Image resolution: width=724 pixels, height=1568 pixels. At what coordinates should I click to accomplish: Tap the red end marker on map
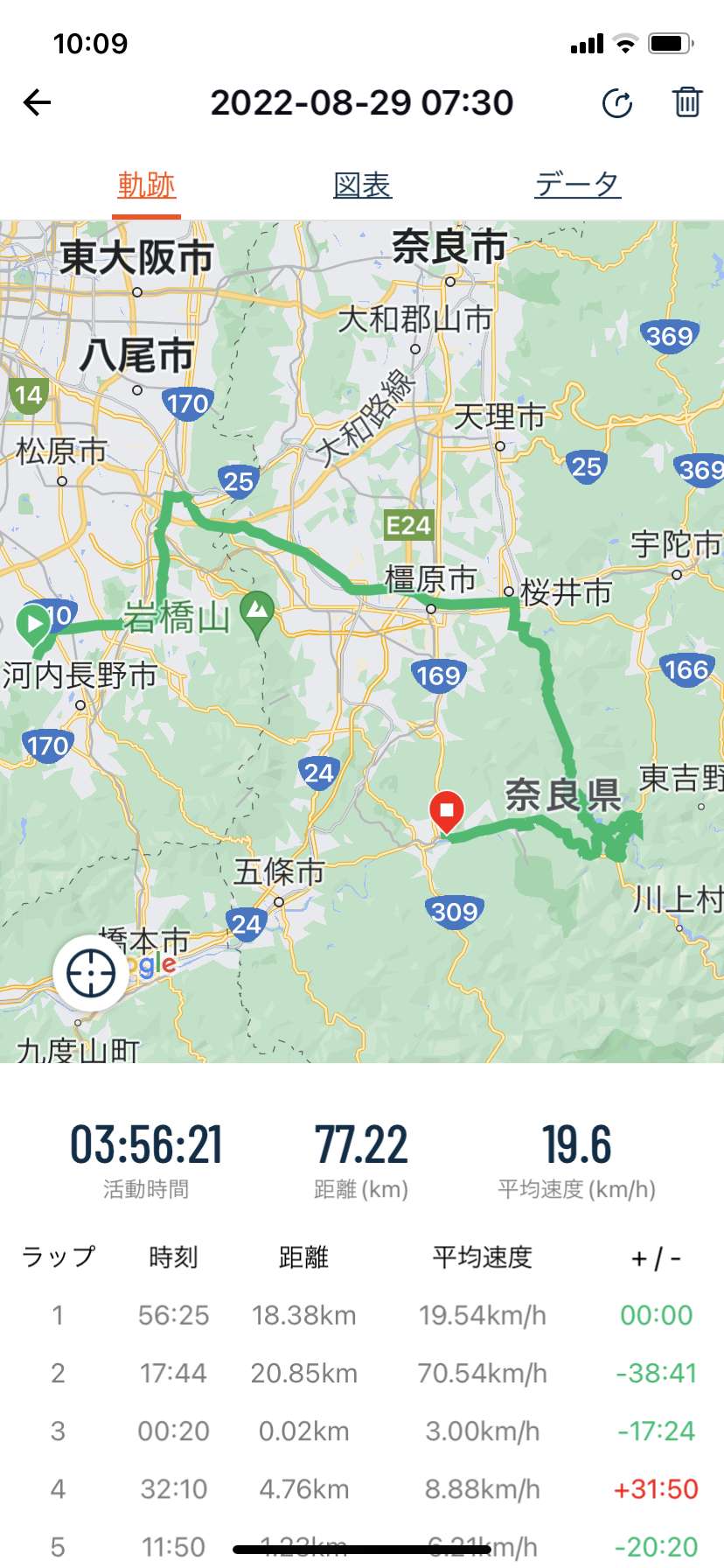[x=447, y=812]
